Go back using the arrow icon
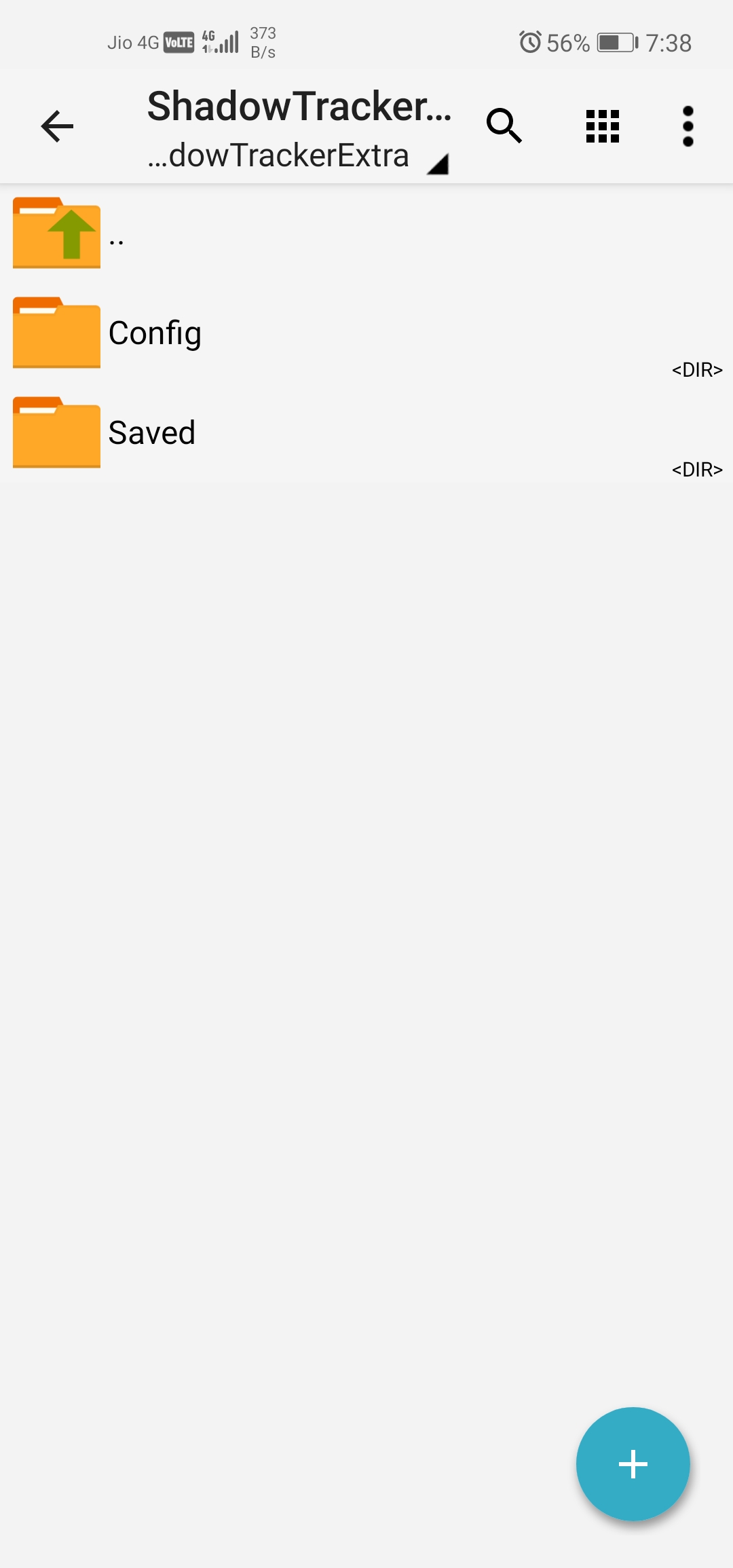733x1568 pixels. point(57,126)
